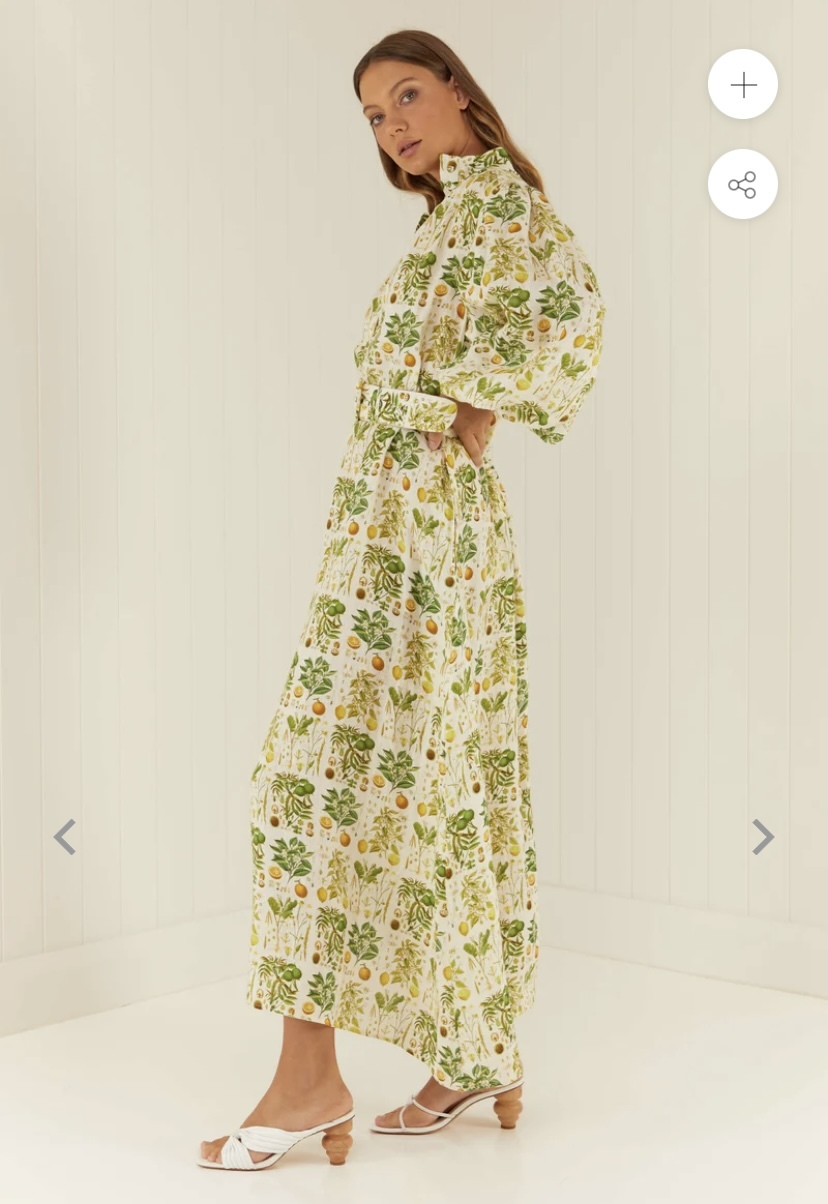
Task: Go to the next product photo
Action: [x=763, y=837]
